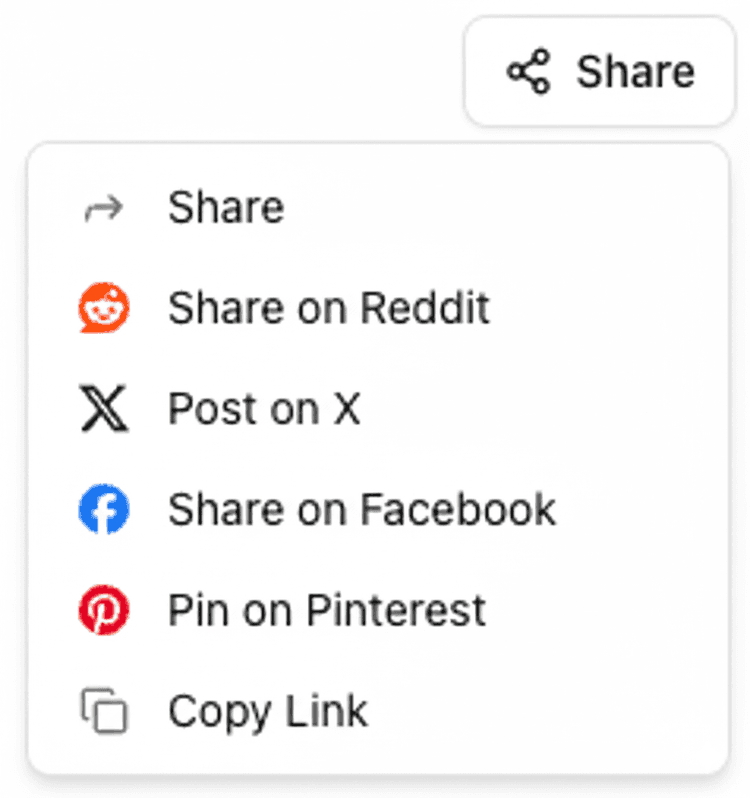
Task: Select Pin on Pinterest
Action: click(326, 611)
